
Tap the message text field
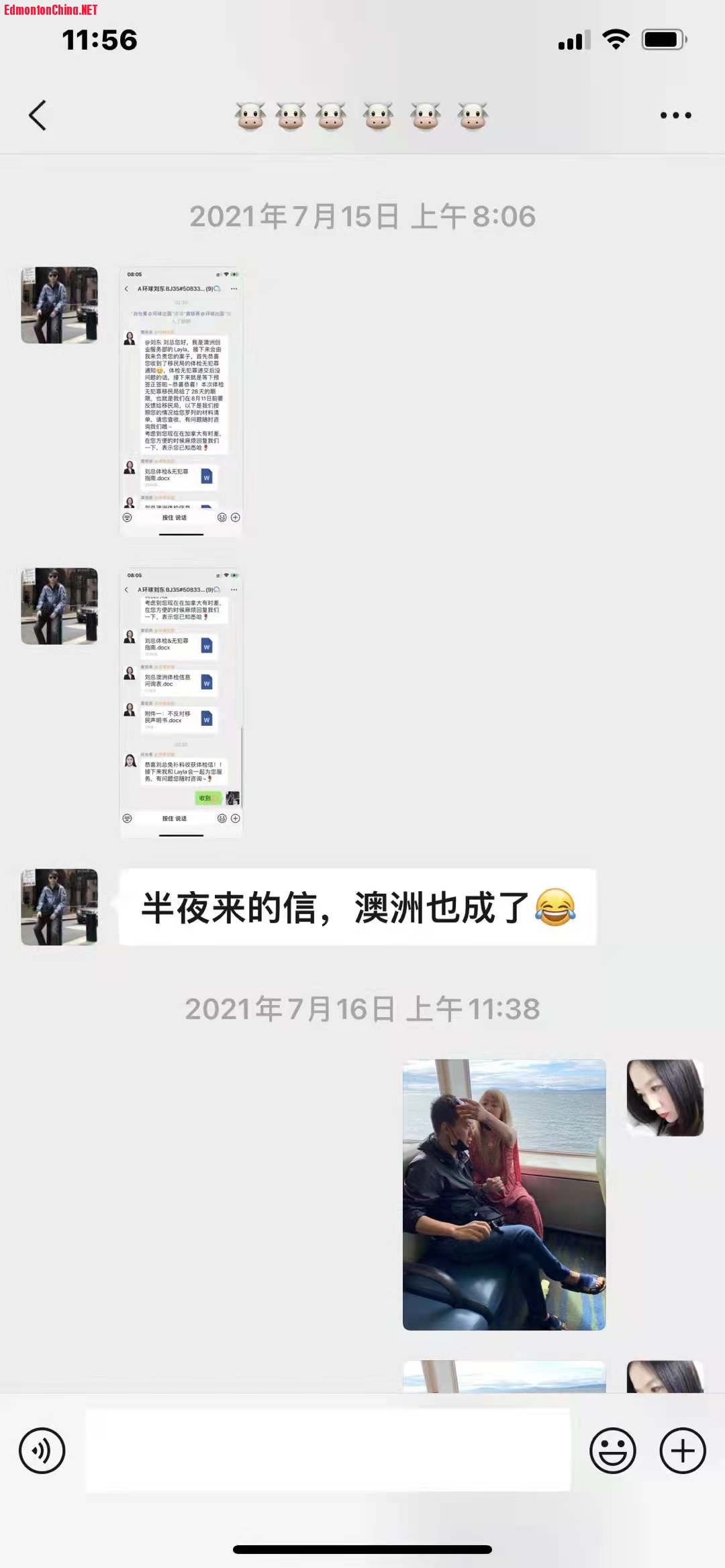(x=328, y=1450)
